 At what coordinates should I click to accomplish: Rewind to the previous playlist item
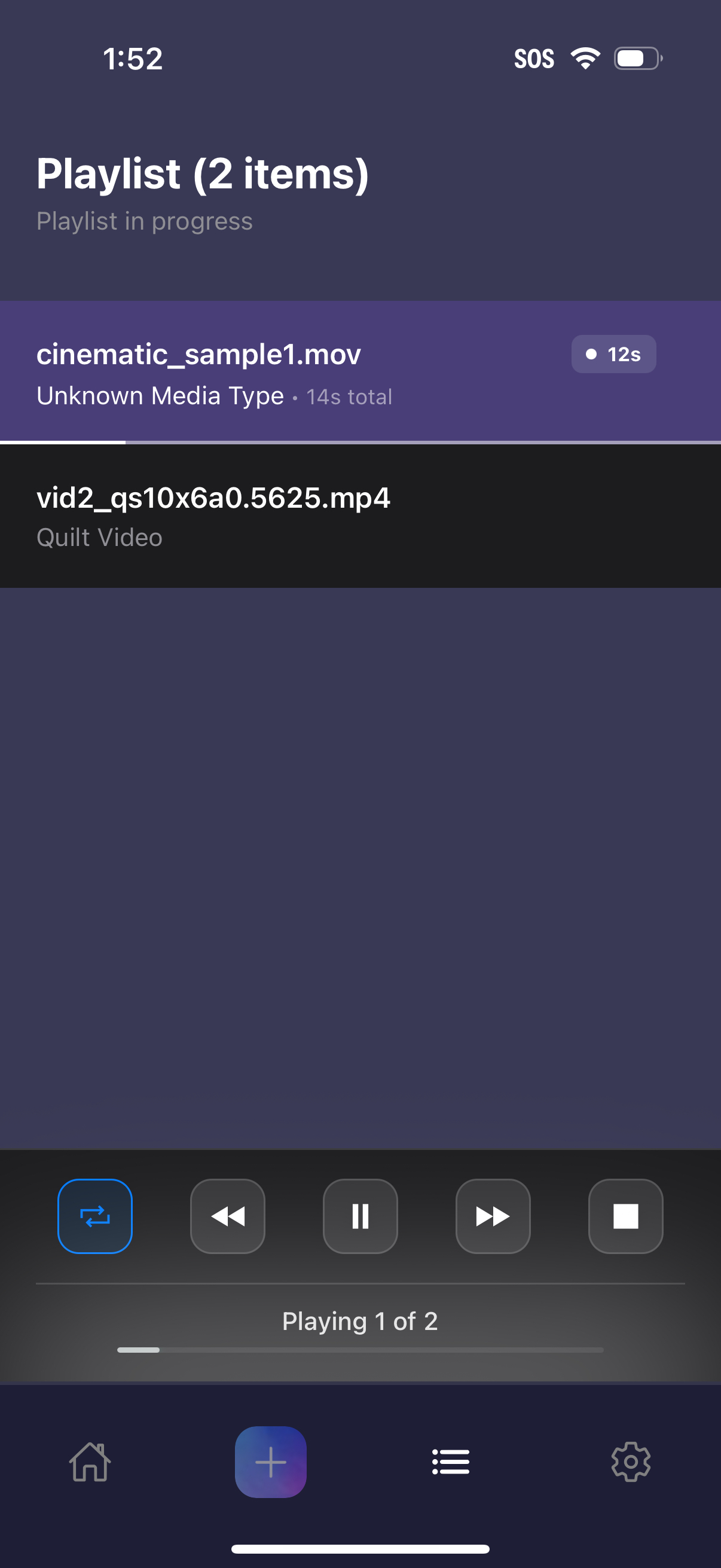pyautogui.click(x=228, y=1216)
